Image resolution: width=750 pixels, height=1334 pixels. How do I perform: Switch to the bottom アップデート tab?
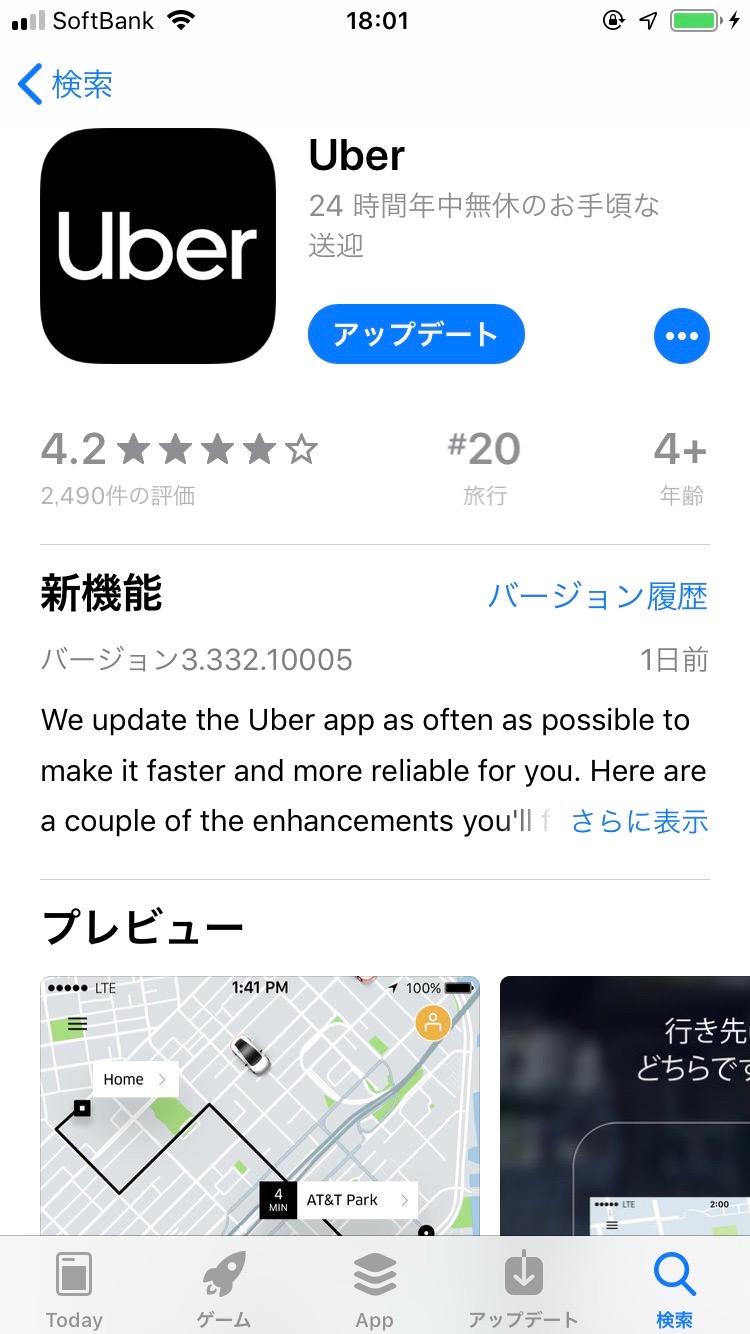pos(523,1289)
